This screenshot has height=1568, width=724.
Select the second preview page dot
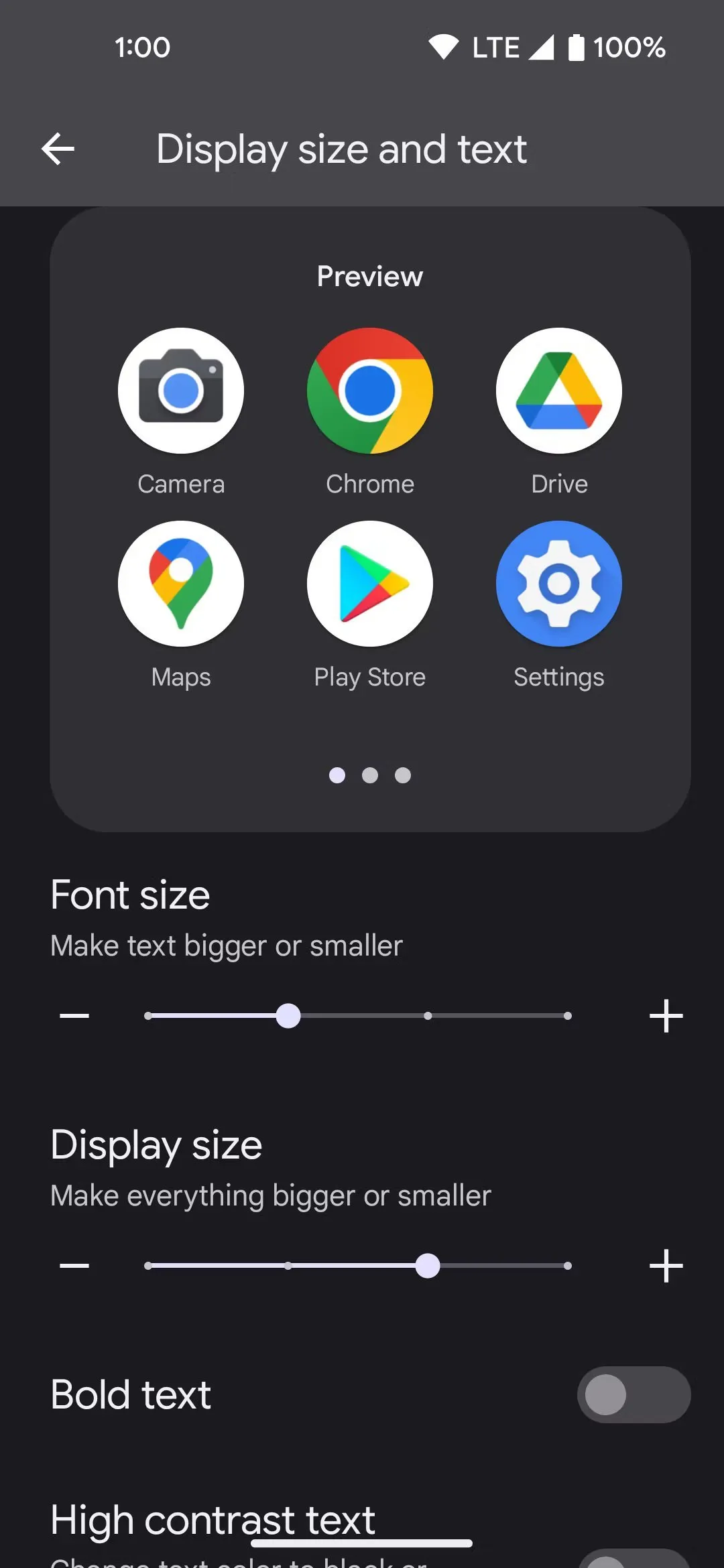click(370, 775)
